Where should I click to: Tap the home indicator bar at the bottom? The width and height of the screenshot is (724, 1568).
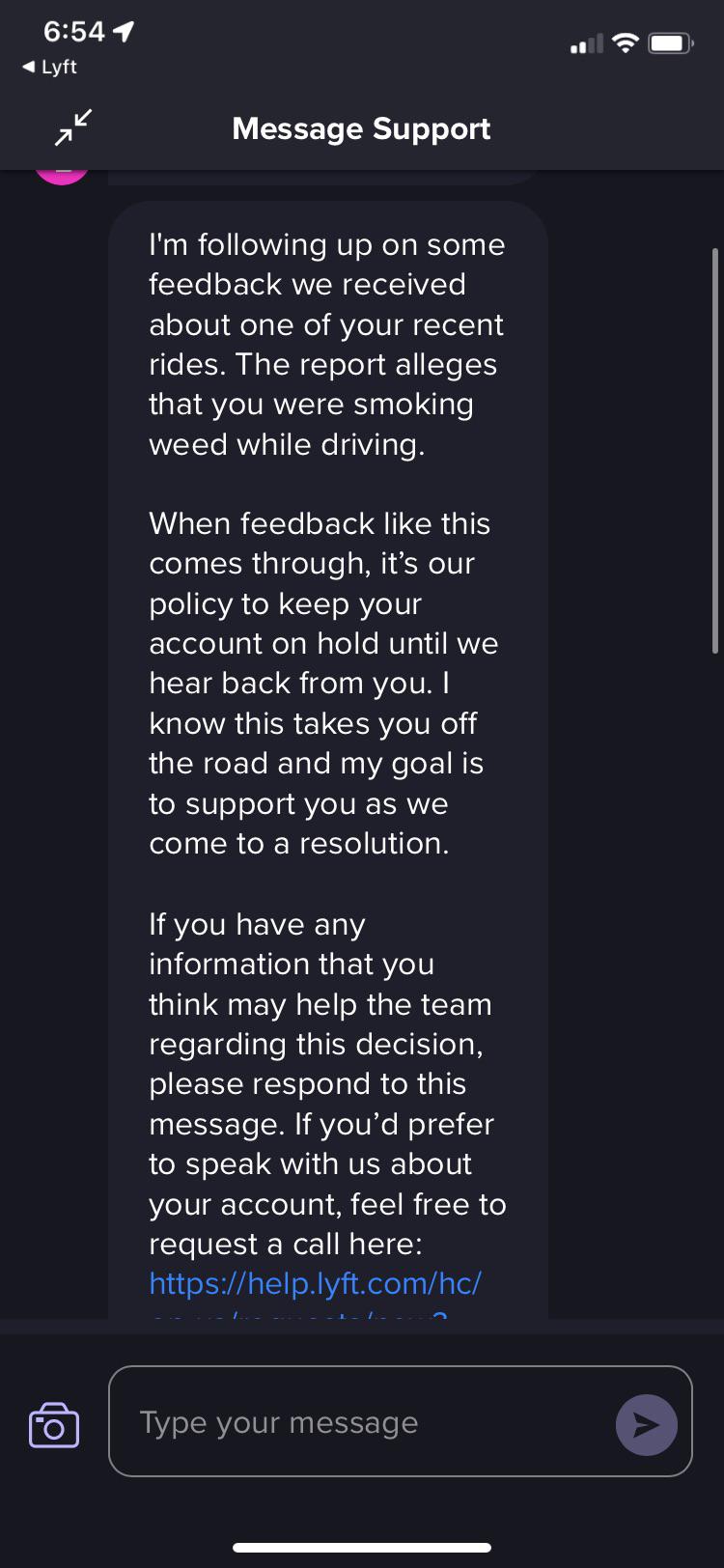pos(361,1543)
